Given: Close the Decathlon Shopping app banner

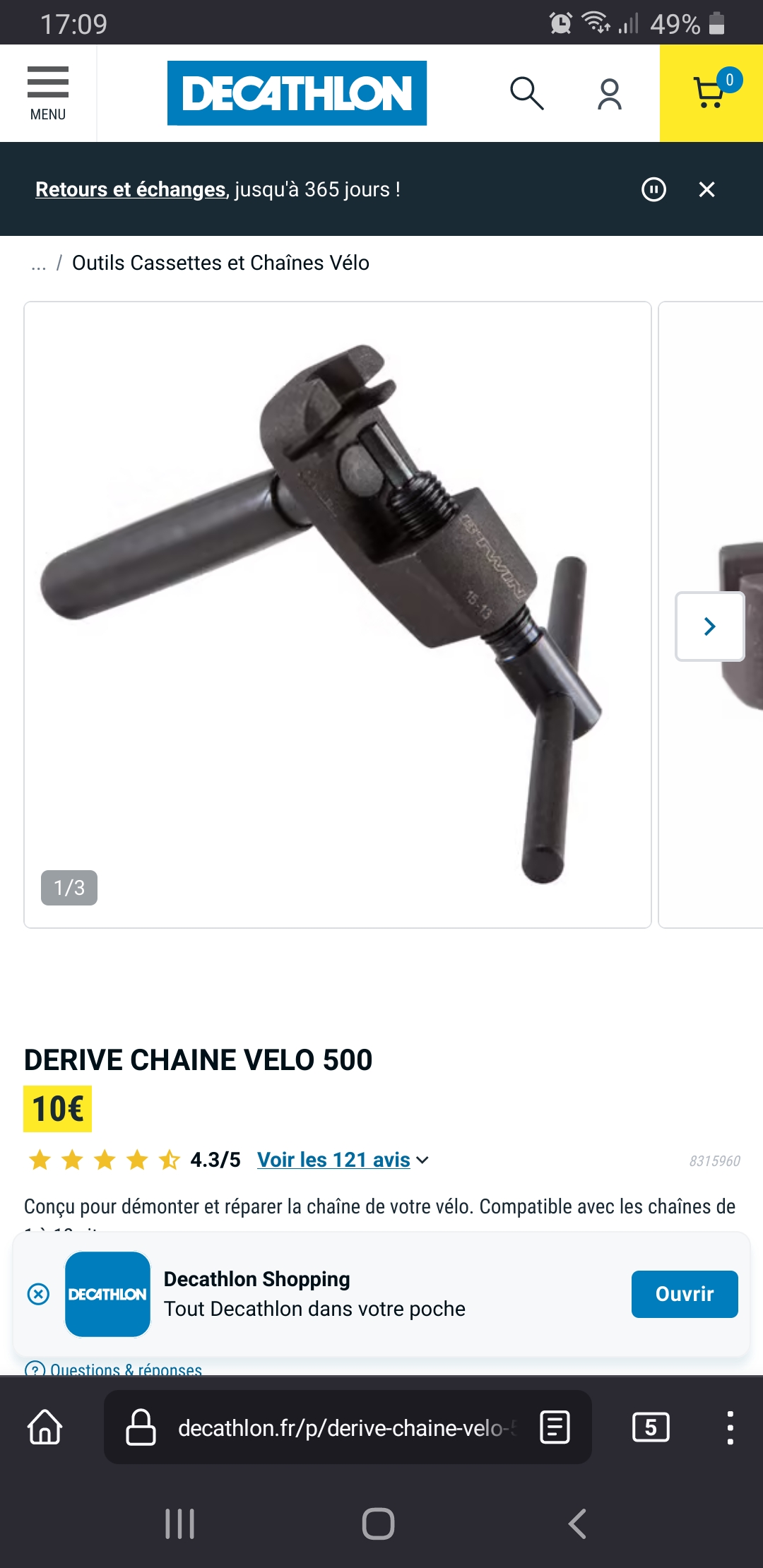Looking at the screenshot, I should click(x=38, y=1294).
